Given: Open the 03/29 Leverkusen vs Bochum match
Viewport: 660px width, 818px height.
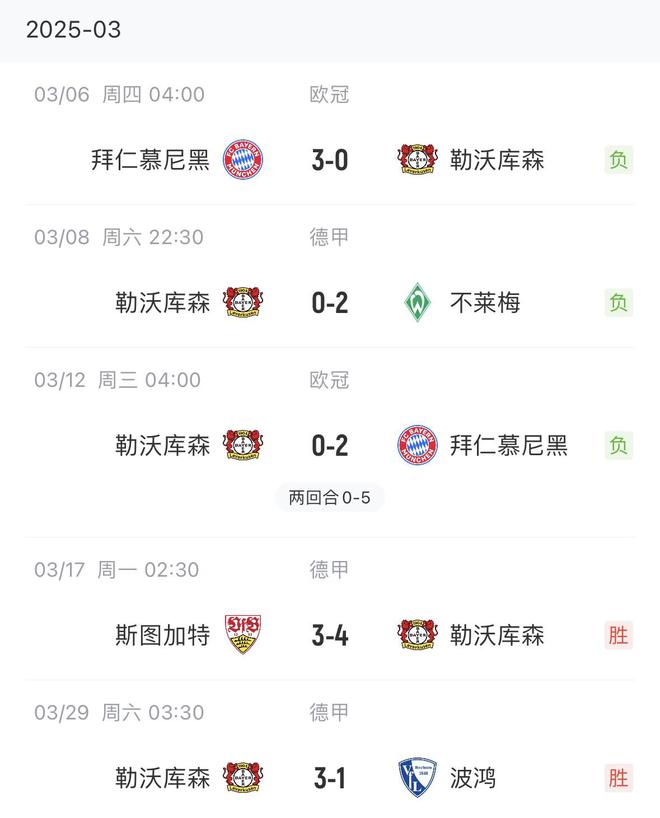Looking at the screenshot, I should point(329,777).
